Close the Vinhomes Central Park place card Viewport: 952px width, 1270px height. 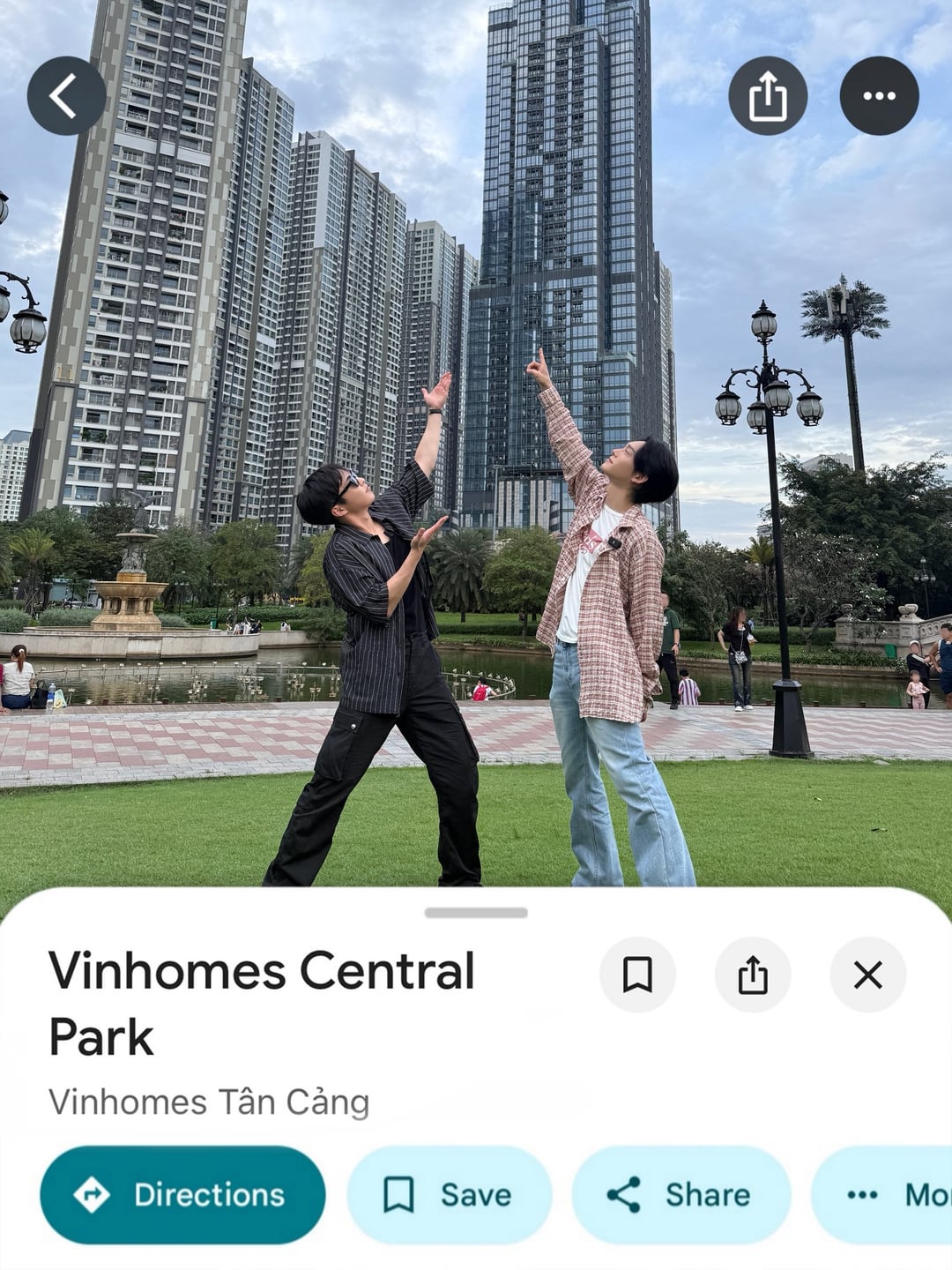point(867,975)
